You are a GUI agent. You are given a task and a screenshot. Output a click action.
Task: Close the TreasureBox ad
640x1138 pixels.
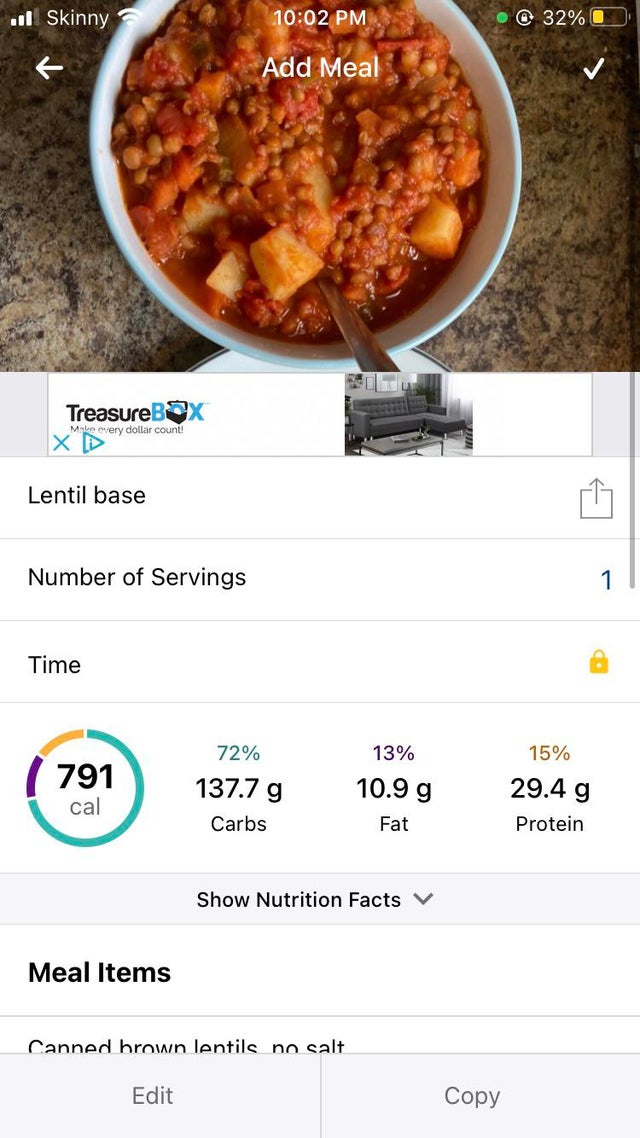[61, 443]
